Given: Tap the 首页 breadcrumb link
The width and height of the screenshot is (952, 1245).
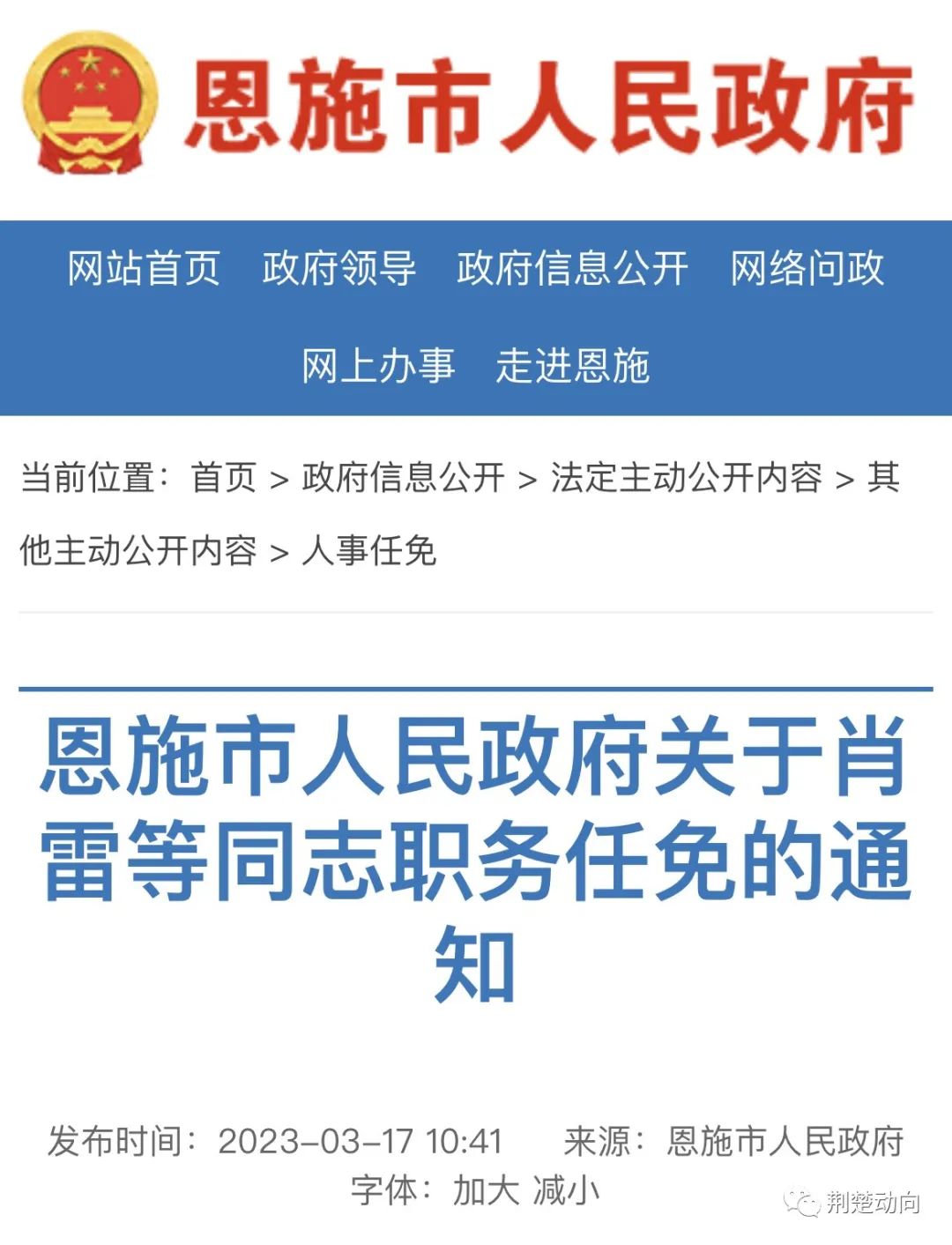Looking at the screenshot, I should tap(224, 478).
